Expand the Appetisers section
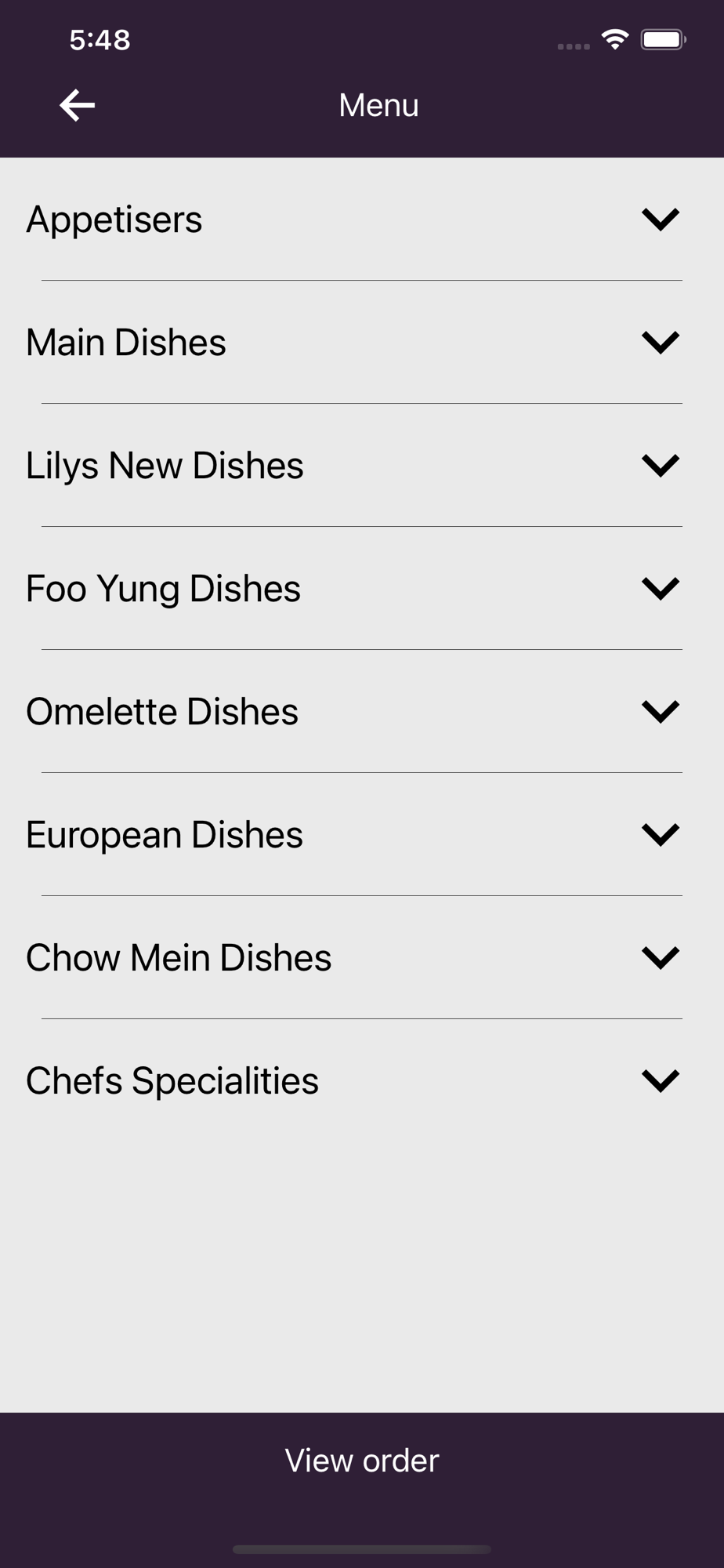This screenshot has height=1568, width=724. pyautogui.click(x=660, y=220)
